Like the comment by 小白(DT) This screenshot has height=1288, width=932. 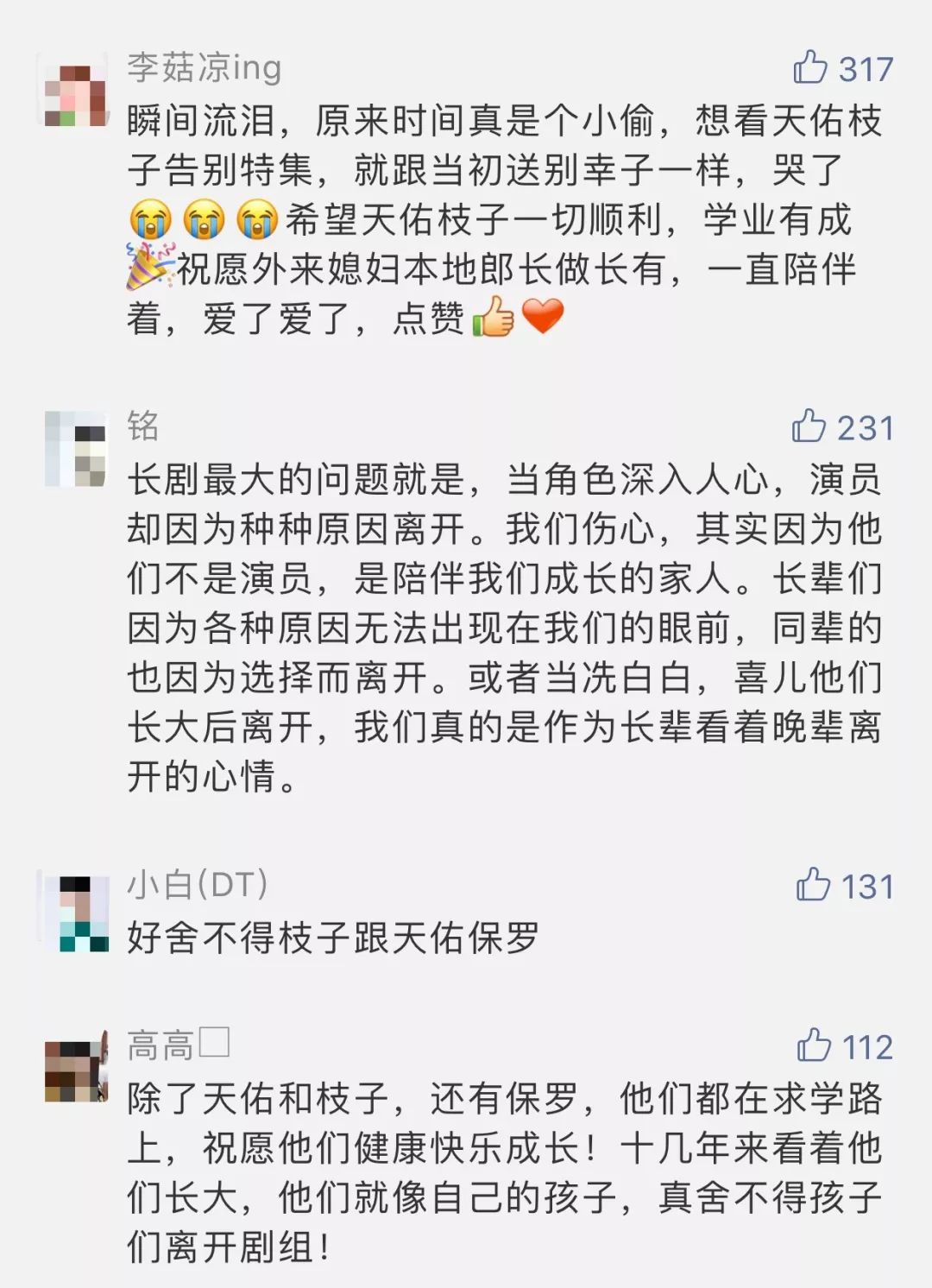tap(813, 885)
